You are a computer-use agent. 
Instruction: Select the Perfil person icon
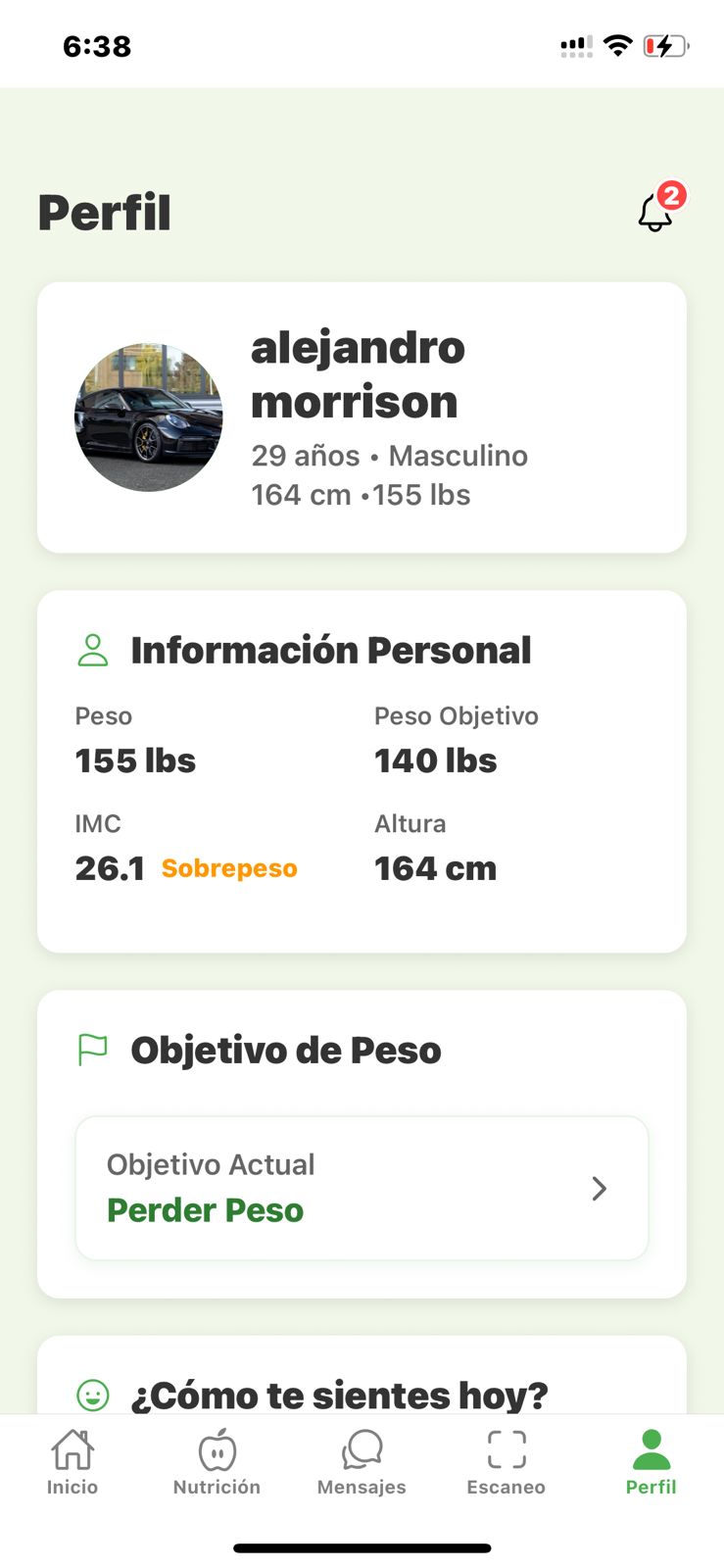651,1445
